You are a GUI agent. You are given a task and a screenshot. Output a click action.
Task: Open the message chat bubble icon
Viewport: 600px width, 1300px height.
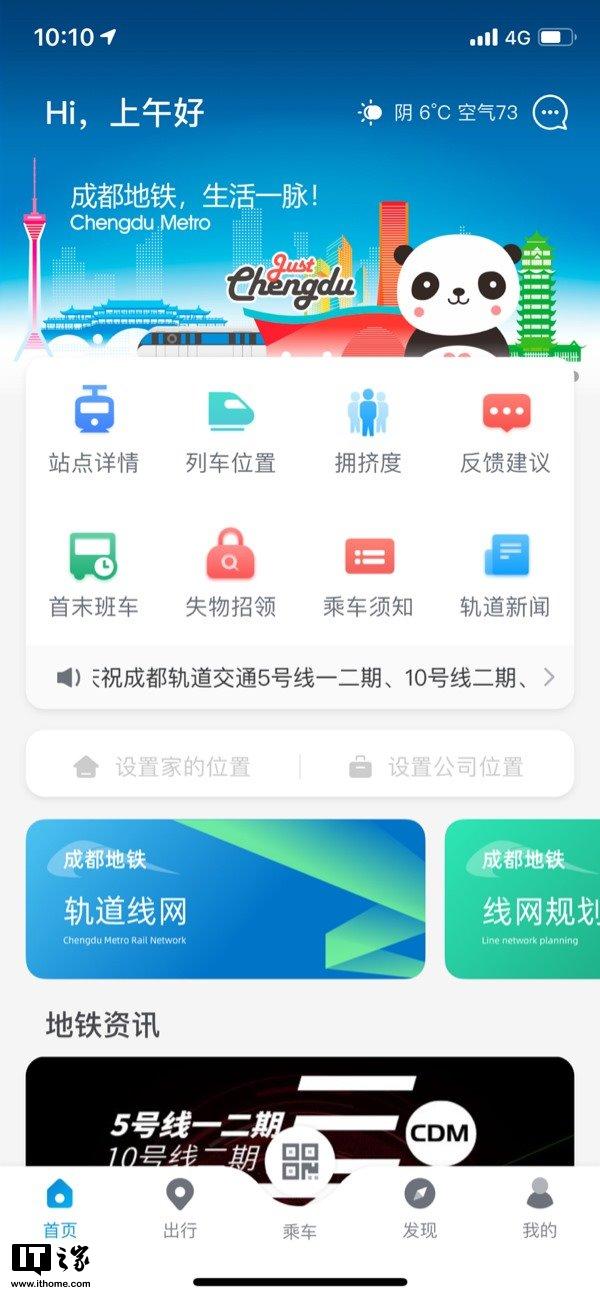[550, 112]
